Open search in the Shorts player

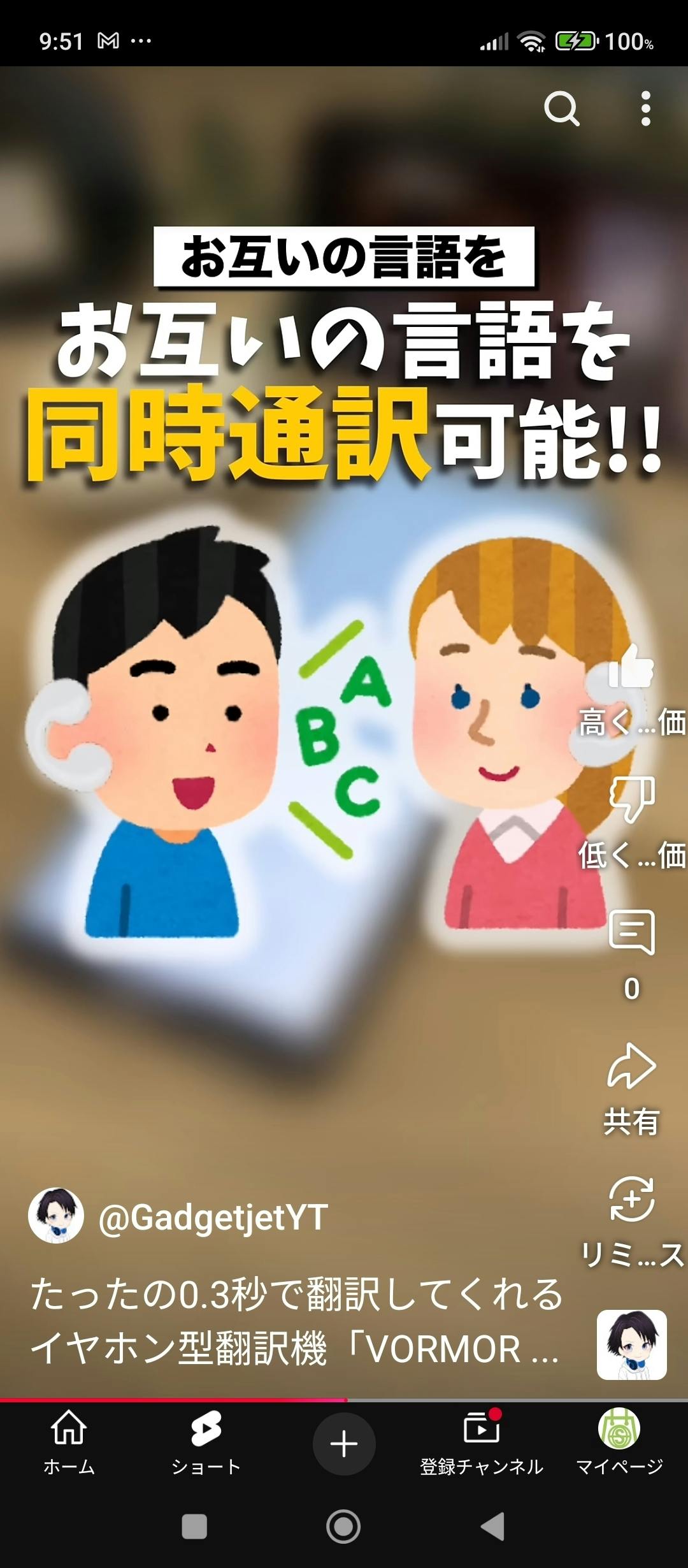[x=561, y=109]
